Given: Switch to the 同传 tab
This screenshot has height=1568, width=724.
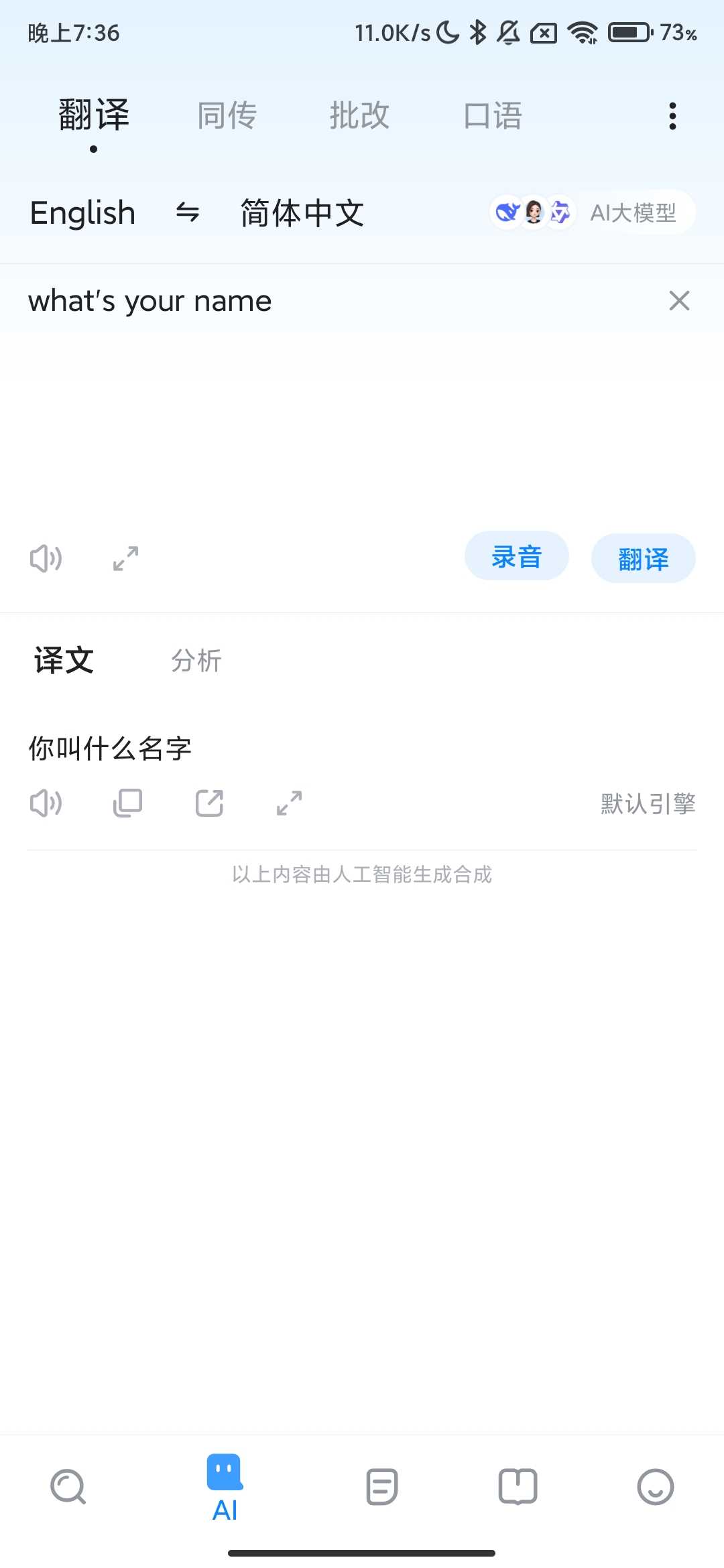Looking at the screenshot, I should [227, 115].
